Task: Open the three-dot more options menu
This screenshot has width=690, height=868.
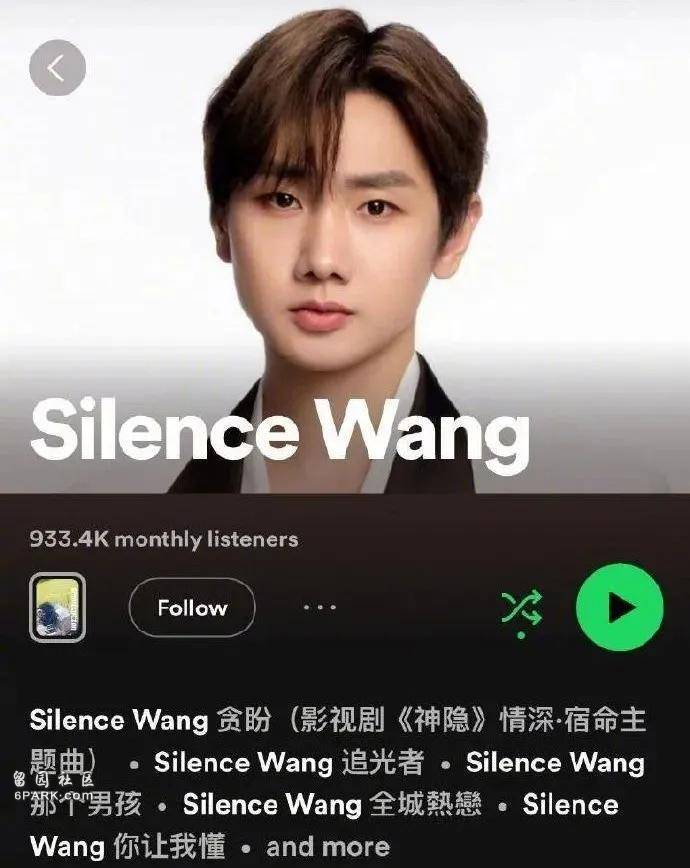Action: click(319, 606)
